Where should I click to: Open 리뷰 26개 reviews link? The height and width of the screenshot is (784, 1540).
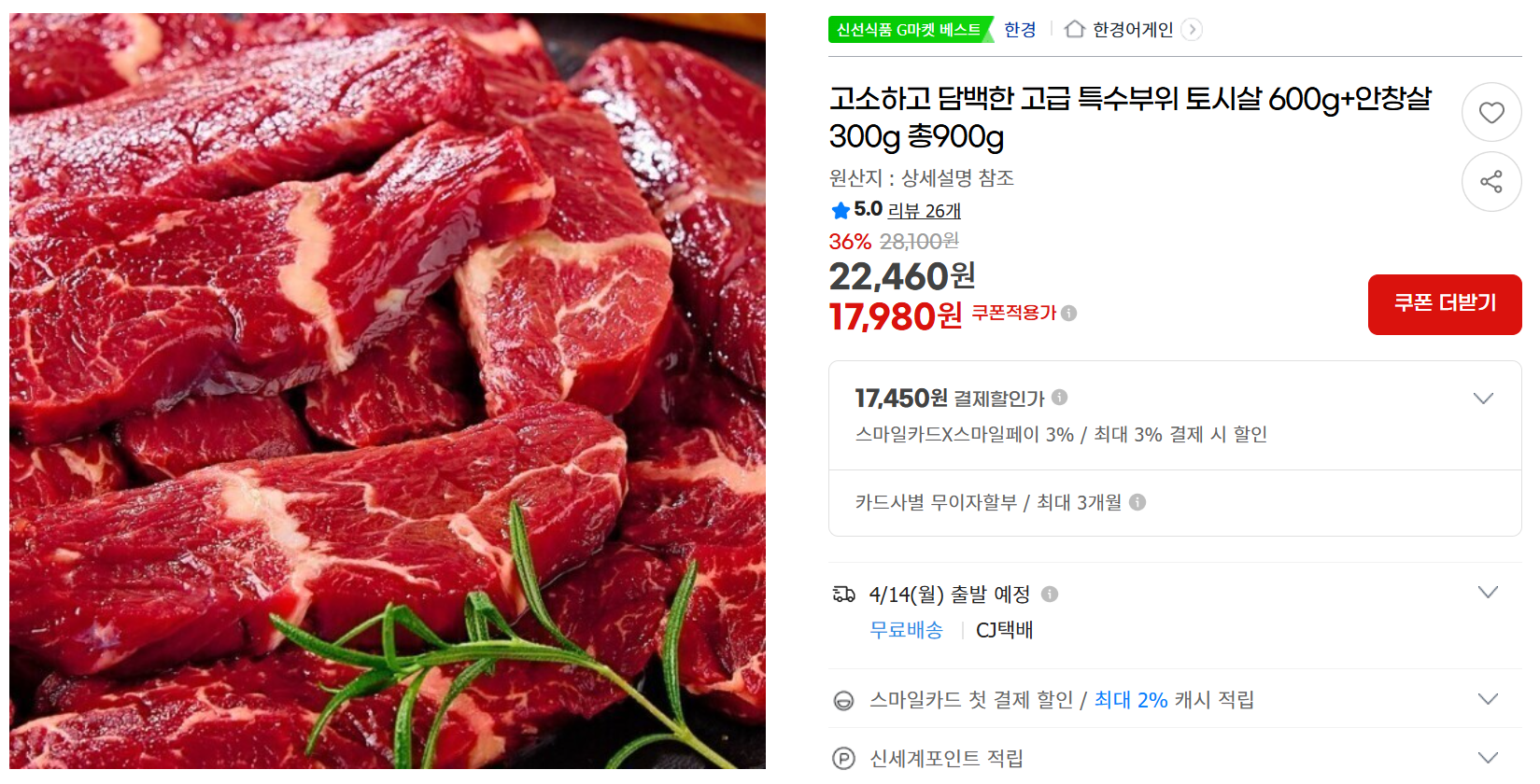tap(924, 211)
